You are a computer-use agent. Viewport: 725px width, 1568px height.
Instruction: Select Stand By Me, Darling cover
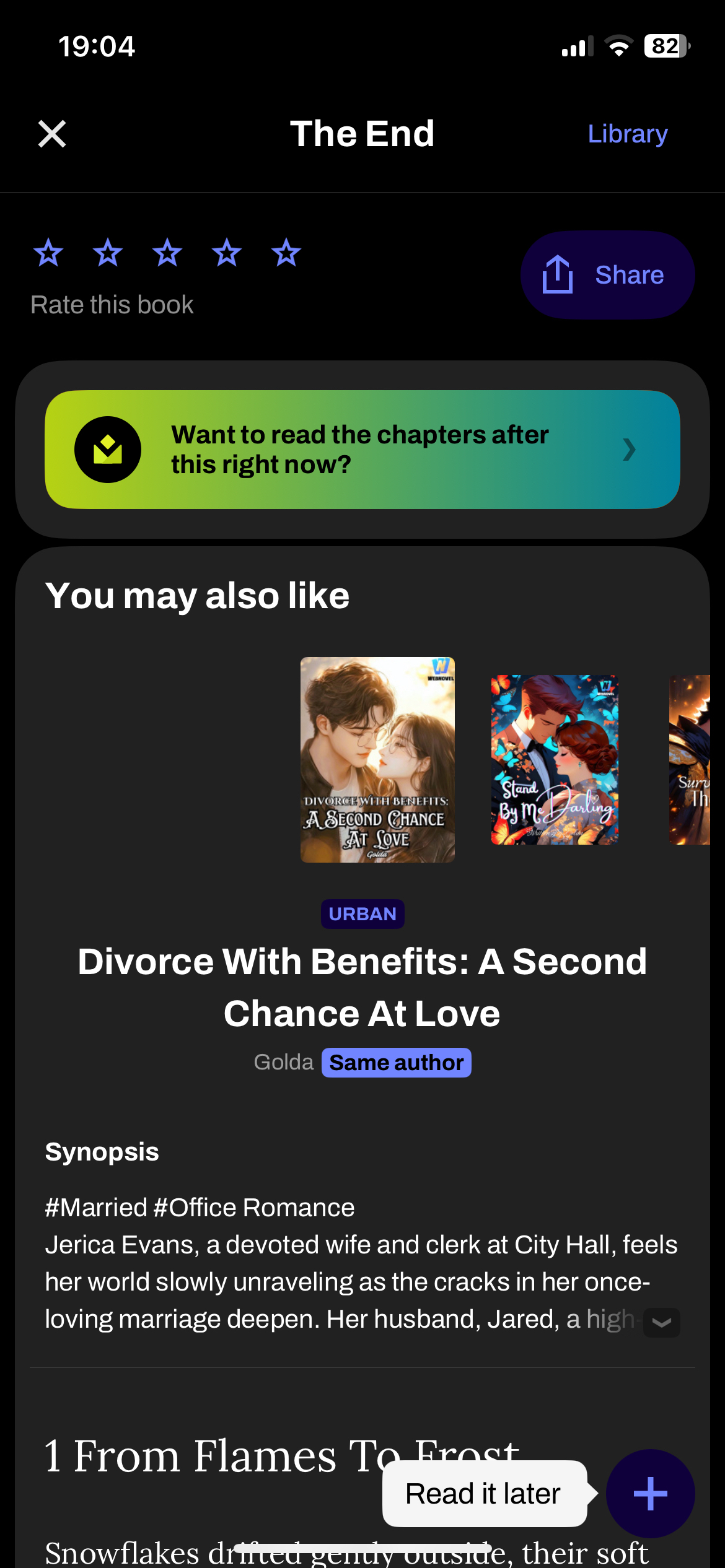tap(555, 759)
